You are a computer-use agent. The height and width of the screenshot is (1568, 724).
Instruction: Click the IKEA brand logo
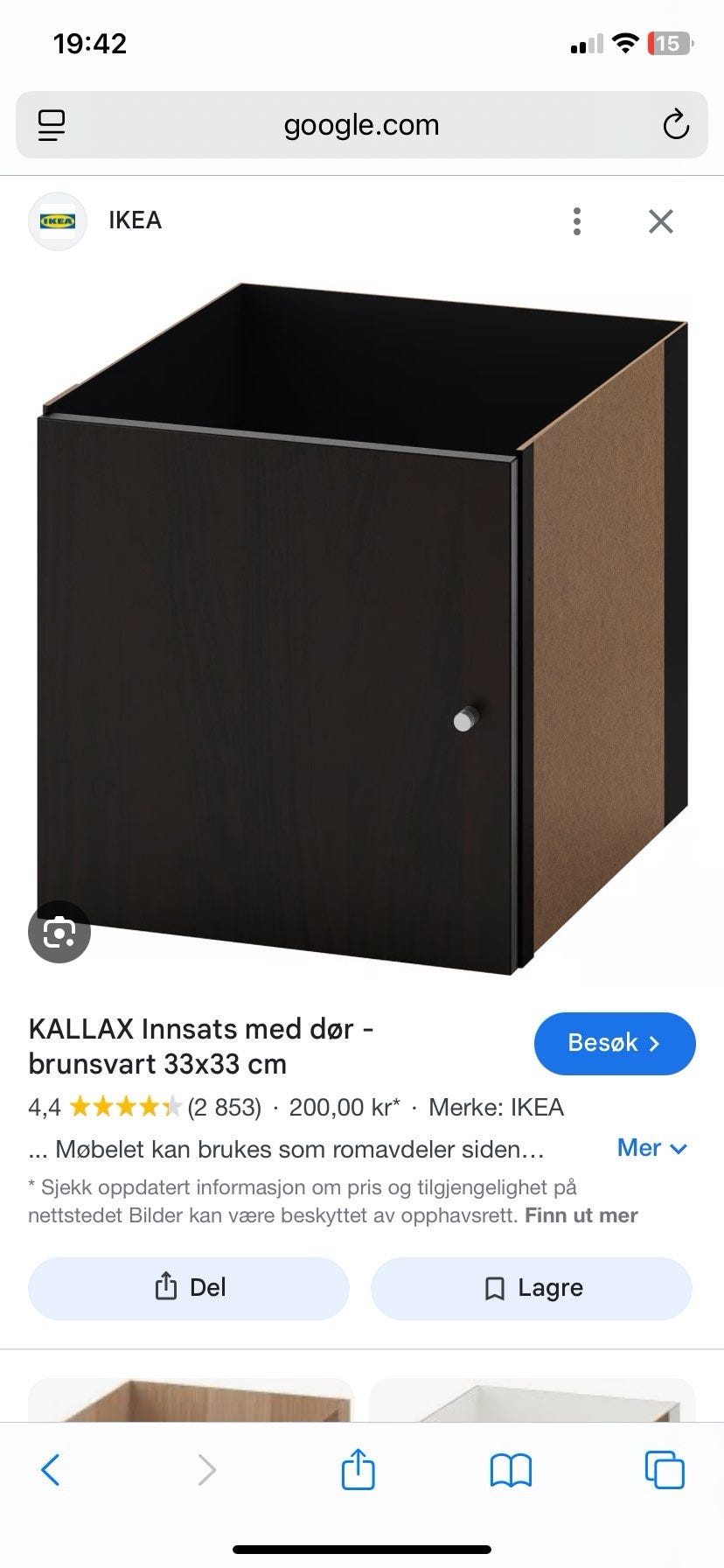(x=58, y=220)
